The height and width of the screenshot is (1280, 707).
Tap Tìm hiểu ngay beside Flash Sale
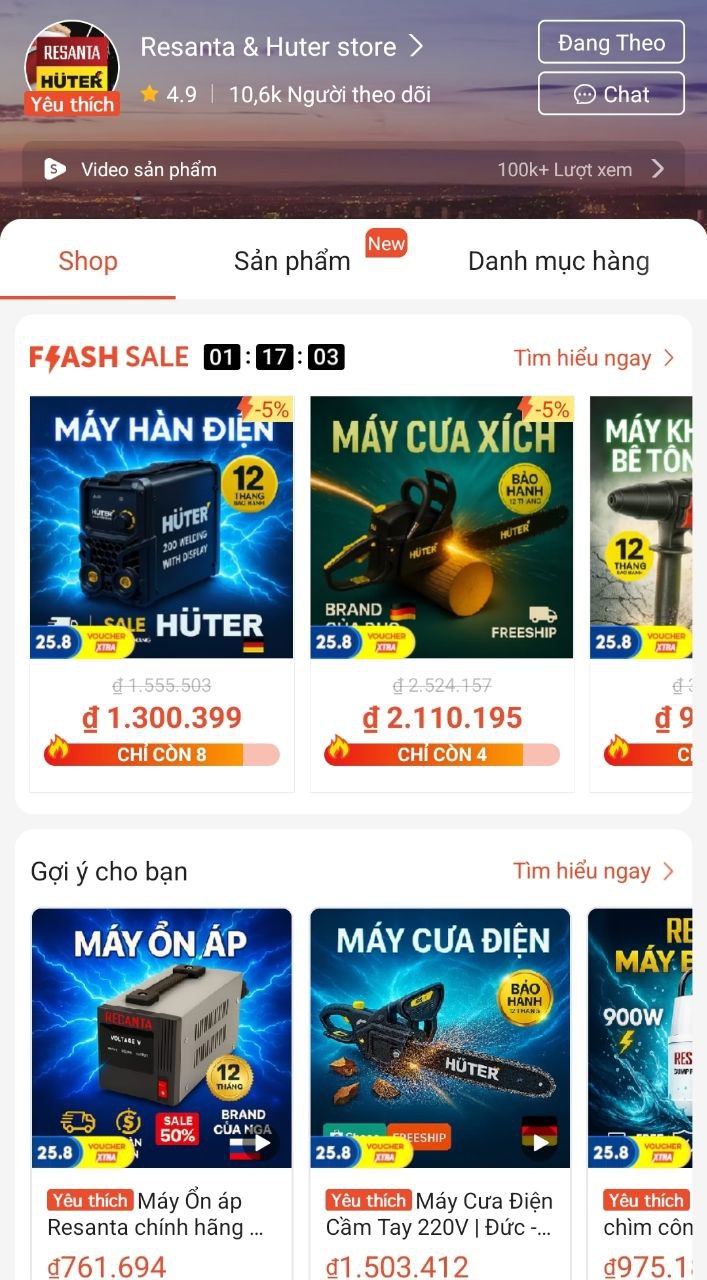594,358
